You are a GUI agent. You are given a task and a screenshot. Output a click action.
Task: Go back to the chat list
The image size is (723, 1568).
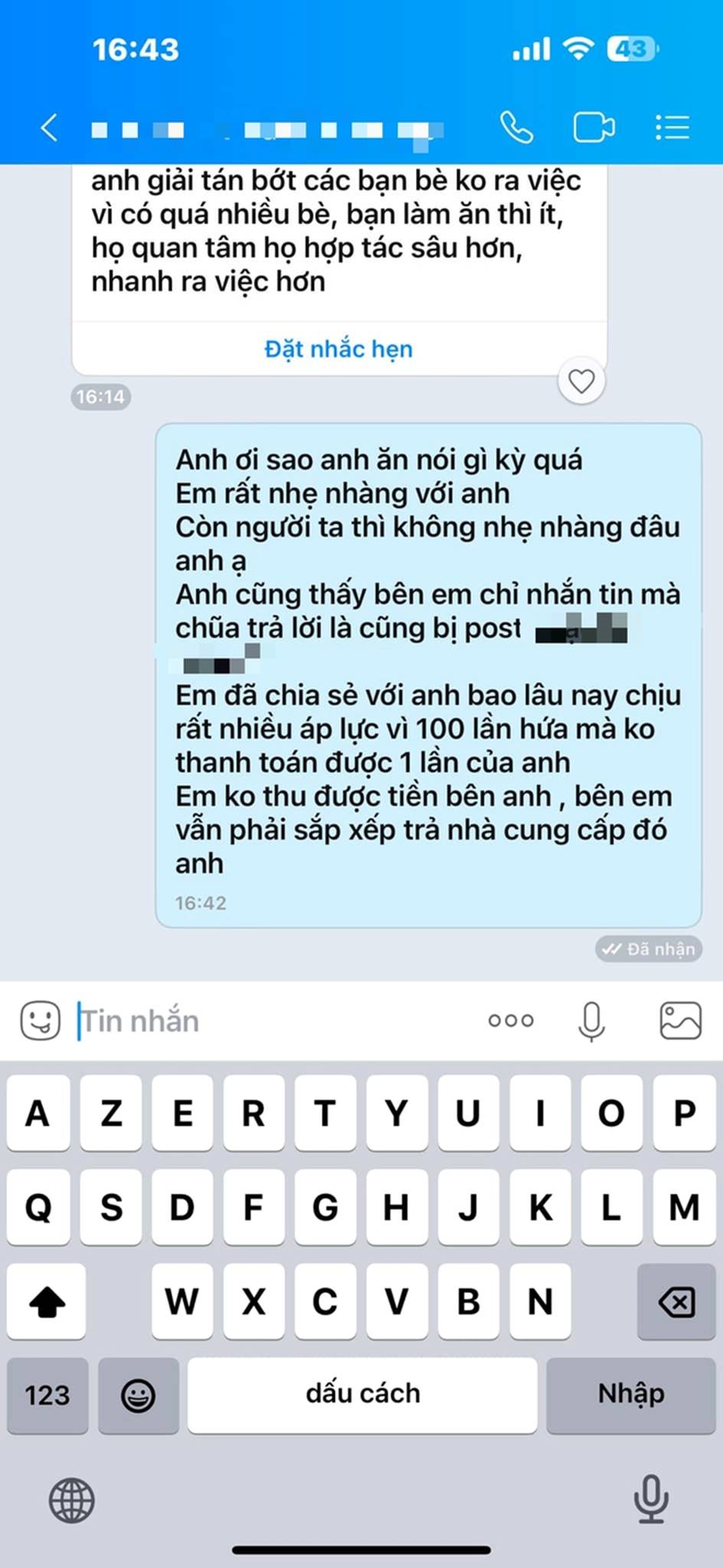49,128
